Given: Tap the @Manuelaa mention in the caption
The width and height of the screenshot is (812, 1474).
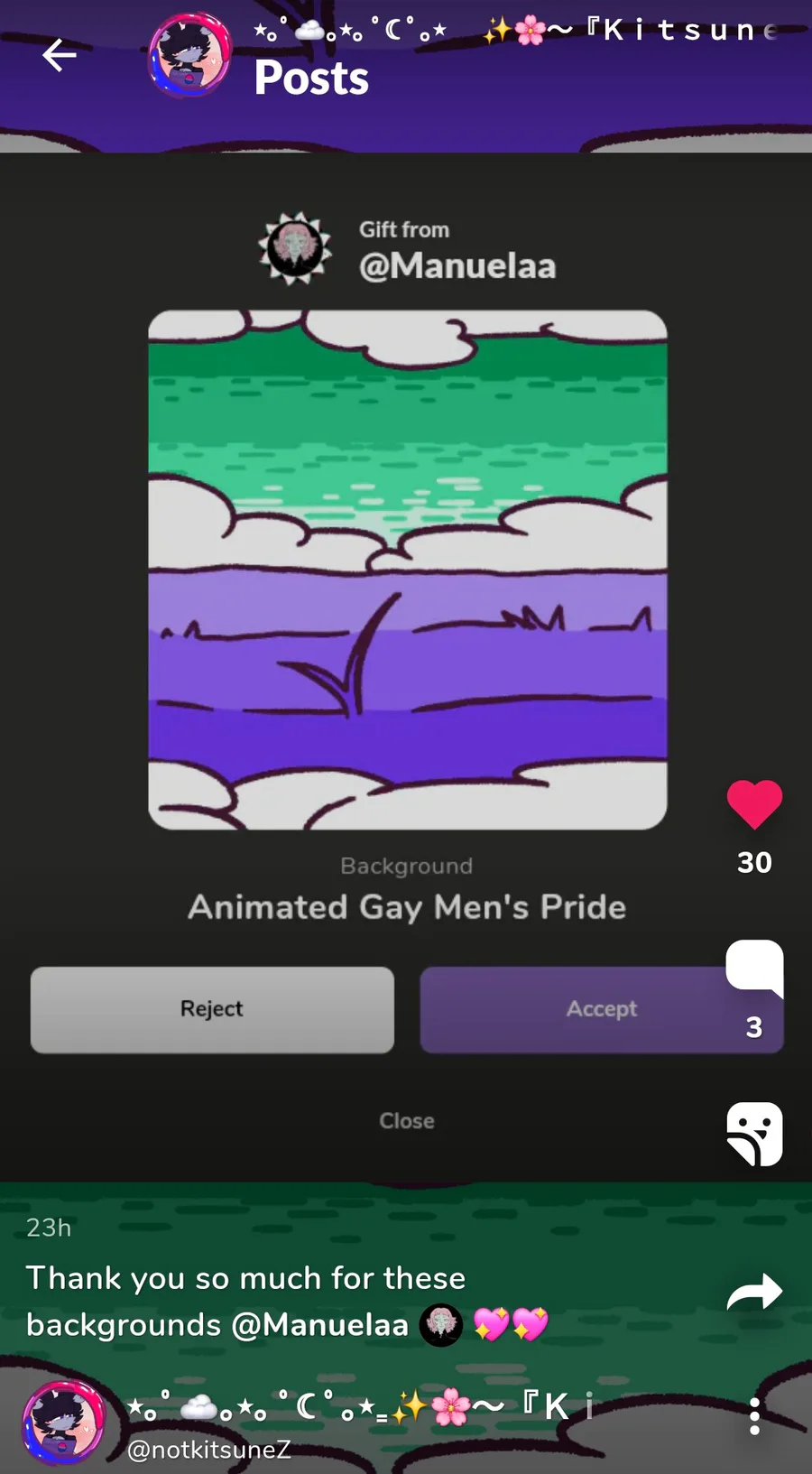Looking at the screenshot, I should point(319,1325).
